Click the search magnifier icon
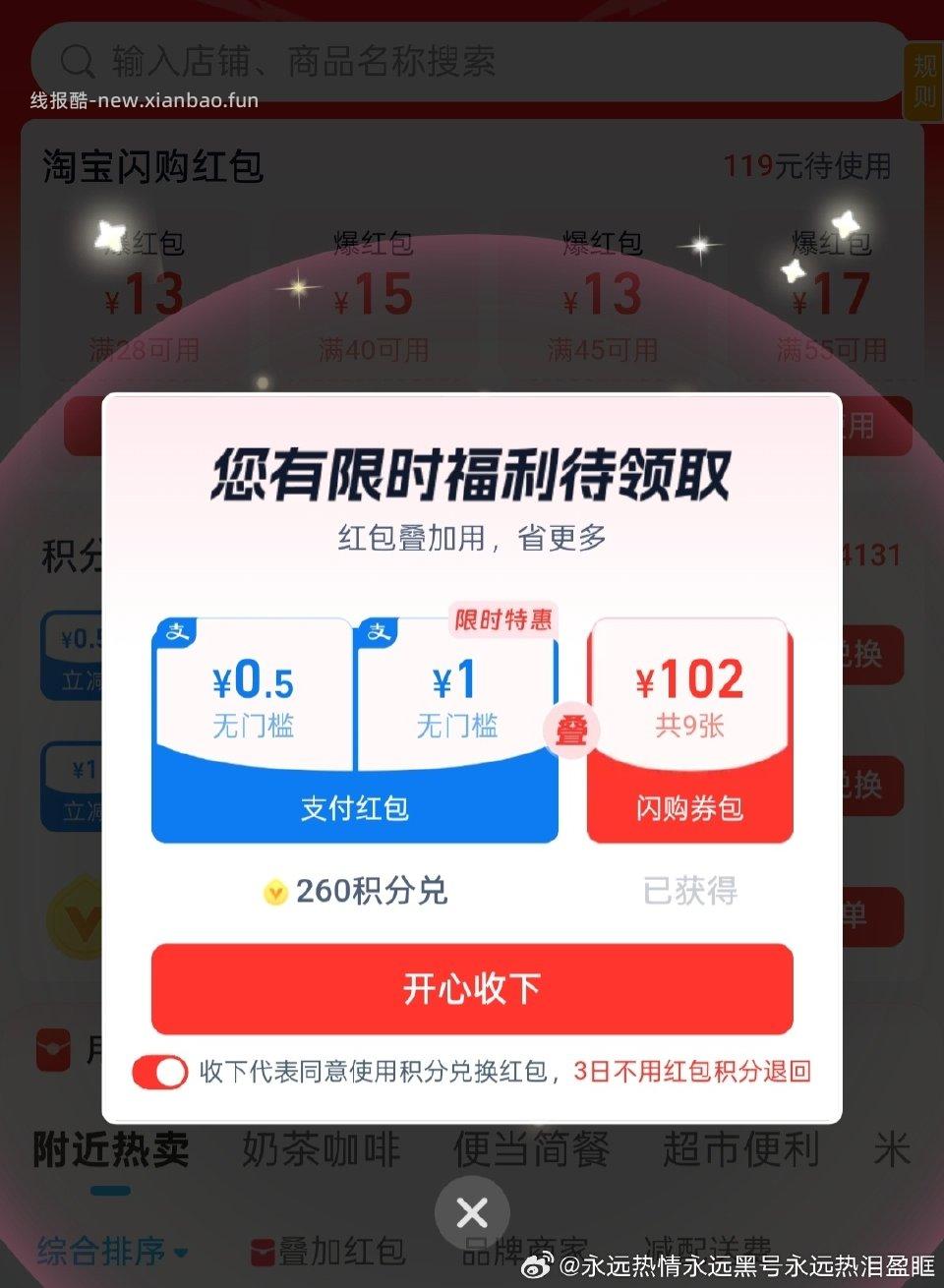The image size is (944, 1288). click(77, 62)
